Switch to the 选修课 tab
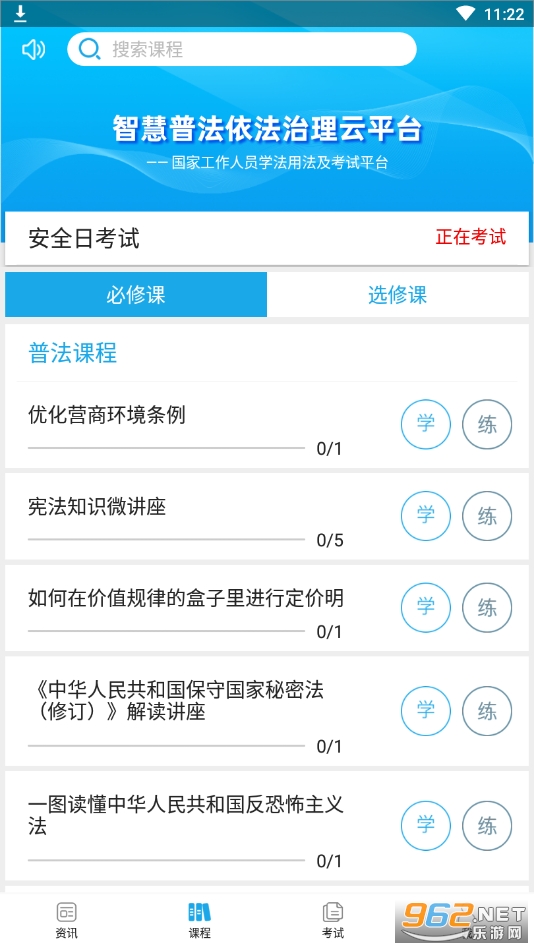 click(398, 295)
